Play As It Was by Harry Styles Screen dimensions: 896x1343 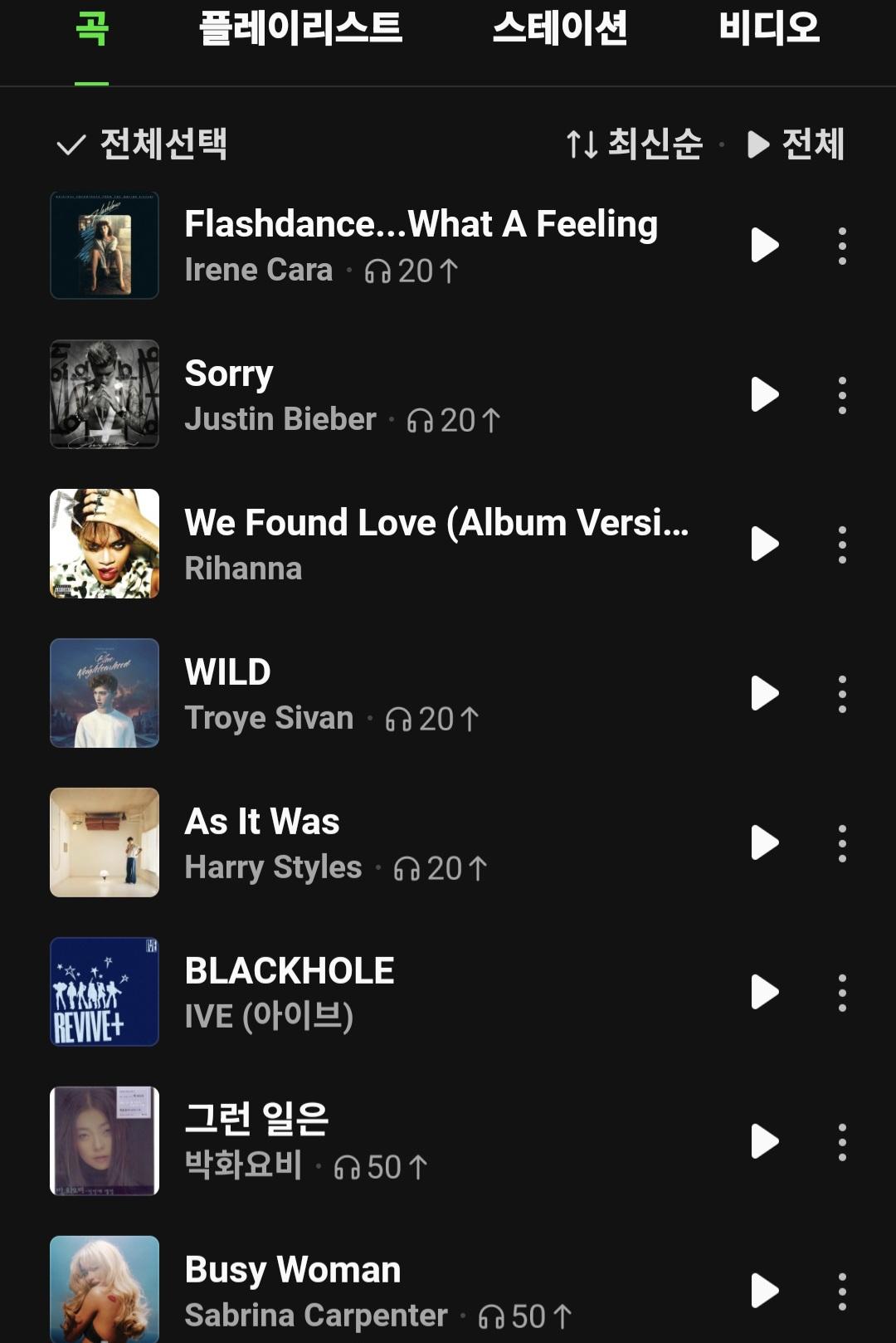tap(764, 843)
